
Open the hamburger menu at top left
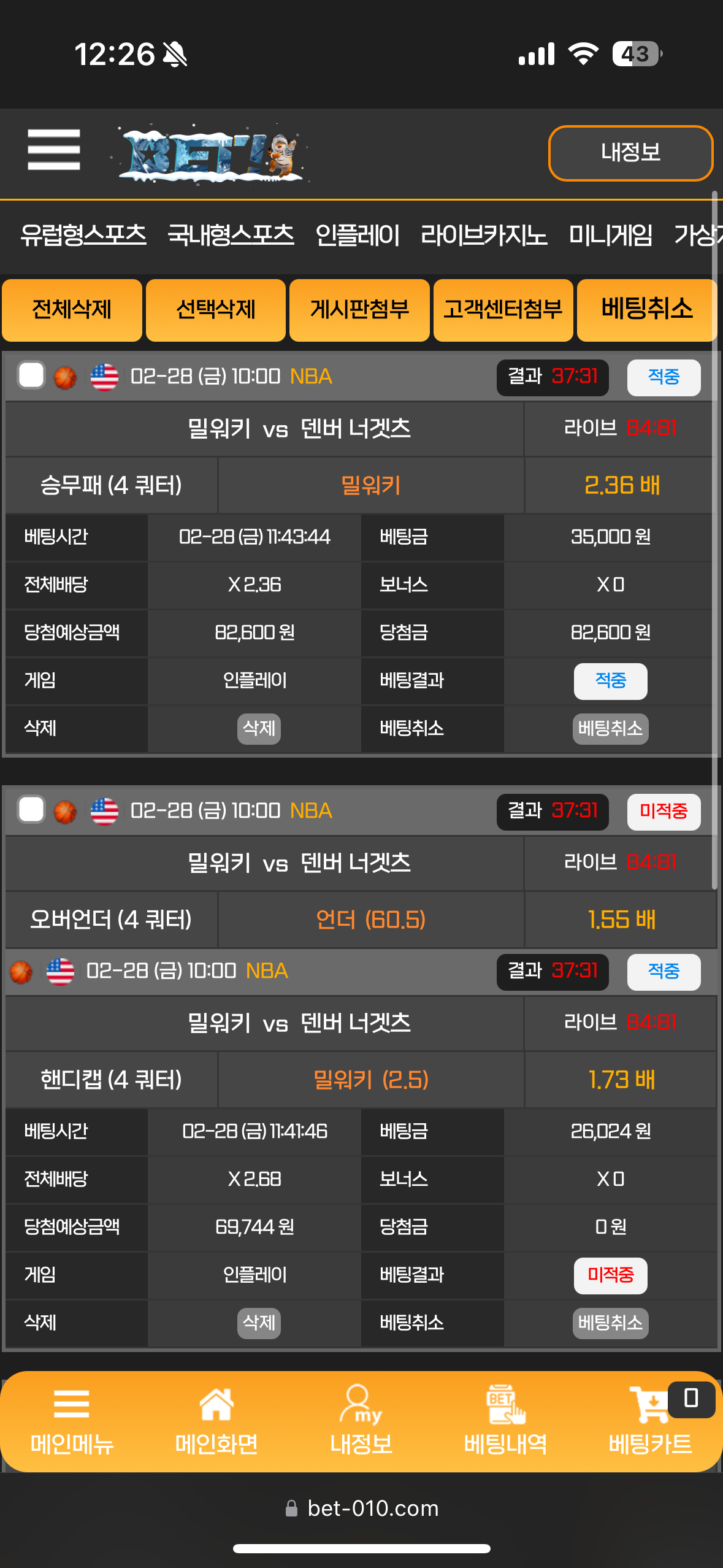click(x=54, y=149)
